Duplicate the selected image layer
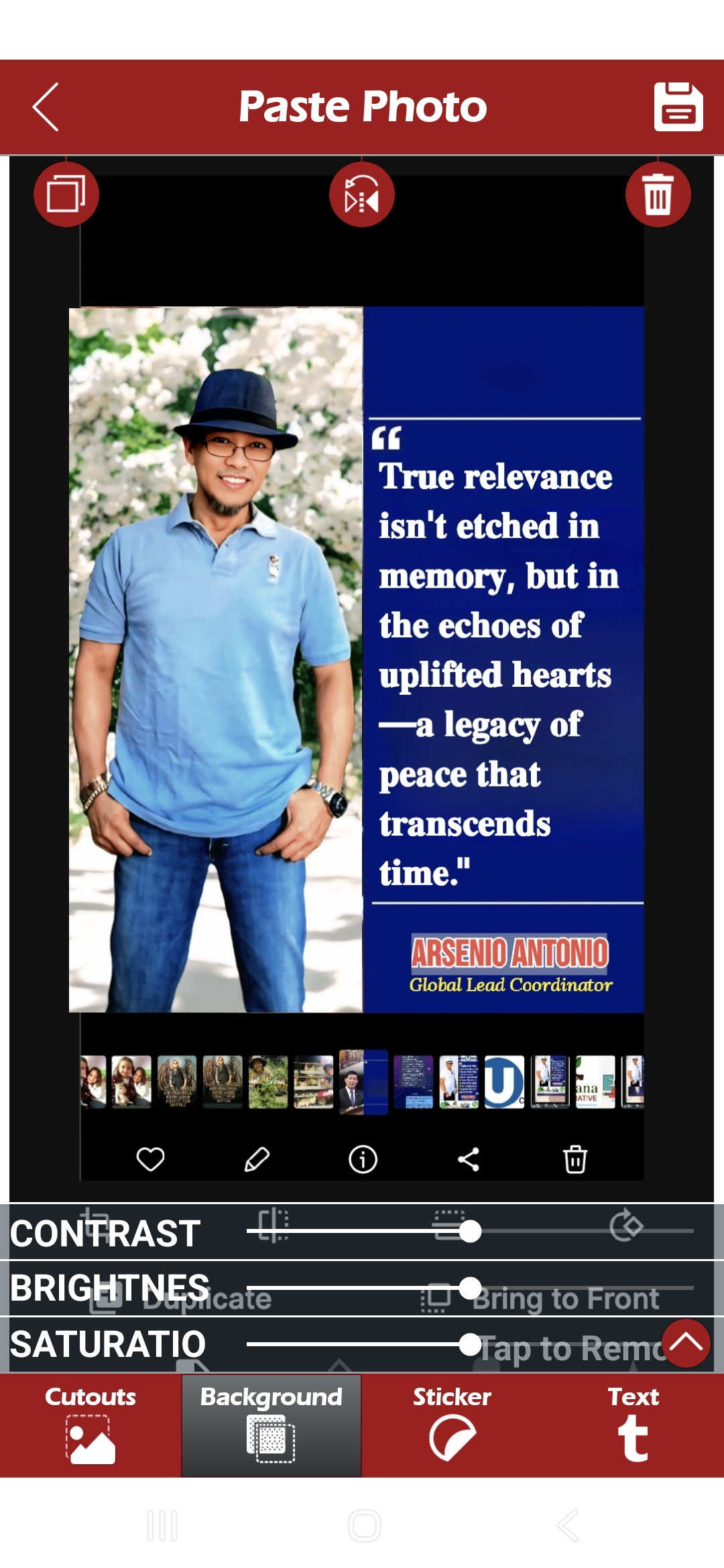 click(x=66, y=194)
